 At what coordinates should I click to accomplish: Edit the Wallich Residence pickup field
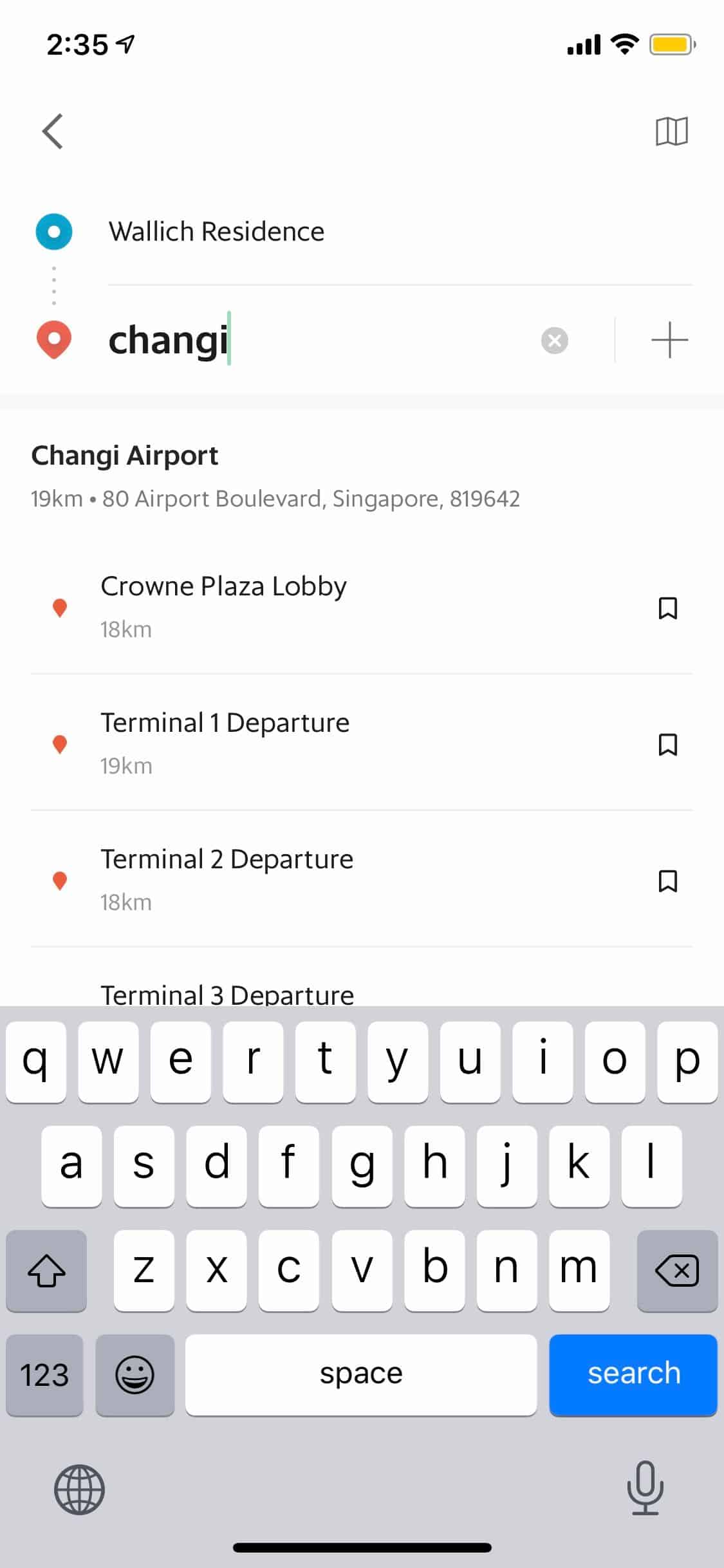[399, 232]
